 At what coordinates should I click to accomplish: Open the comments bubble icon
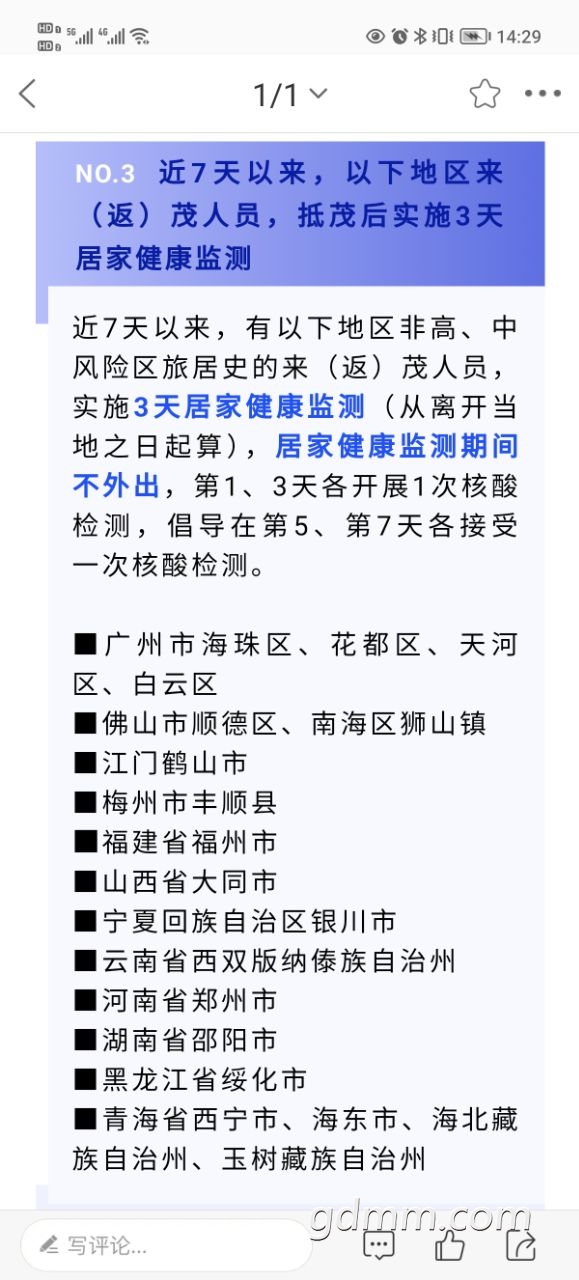(x=378, y=1245)
